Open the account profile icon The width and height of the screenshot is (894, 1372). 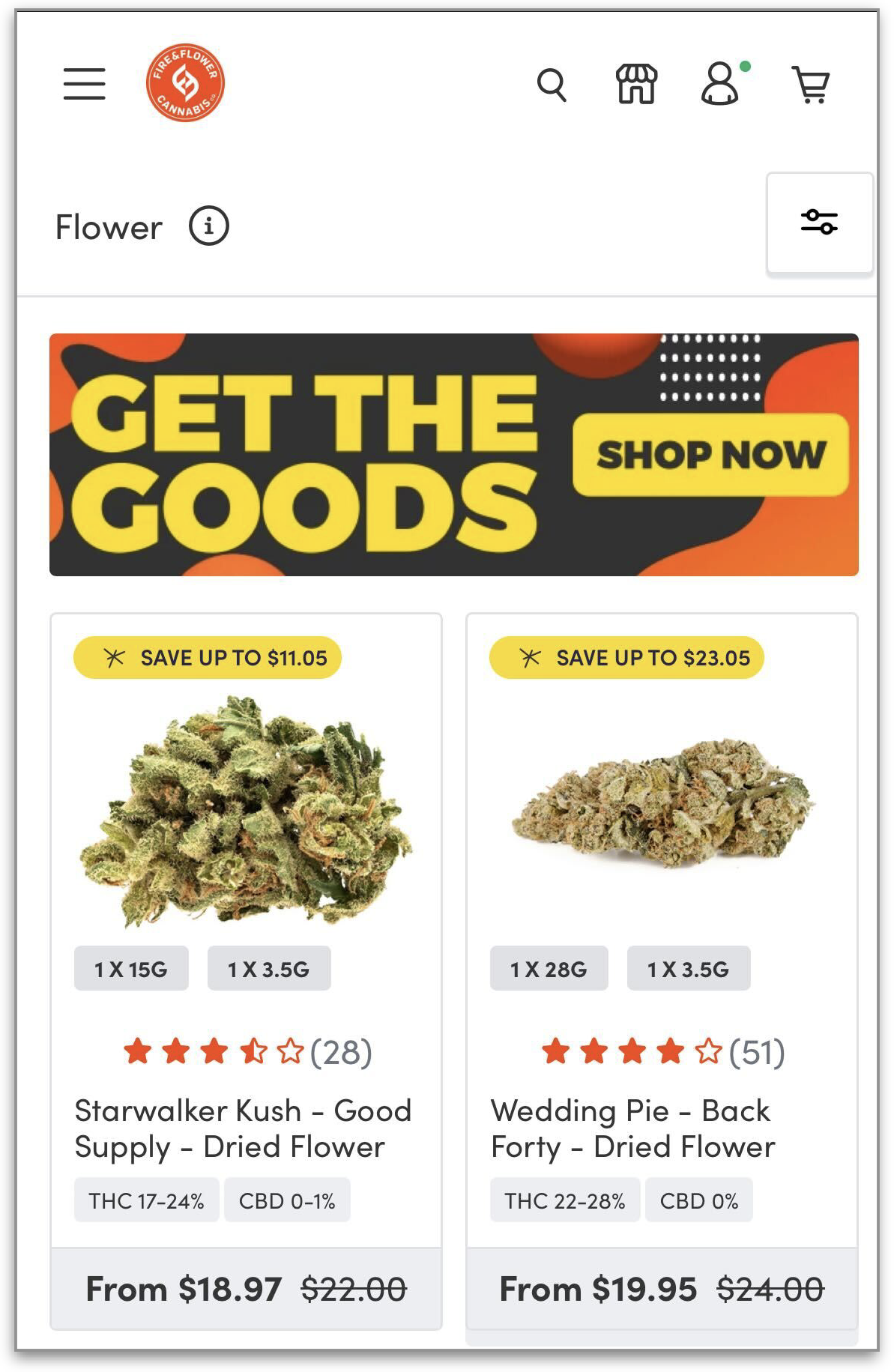click(x=720, y=83)
